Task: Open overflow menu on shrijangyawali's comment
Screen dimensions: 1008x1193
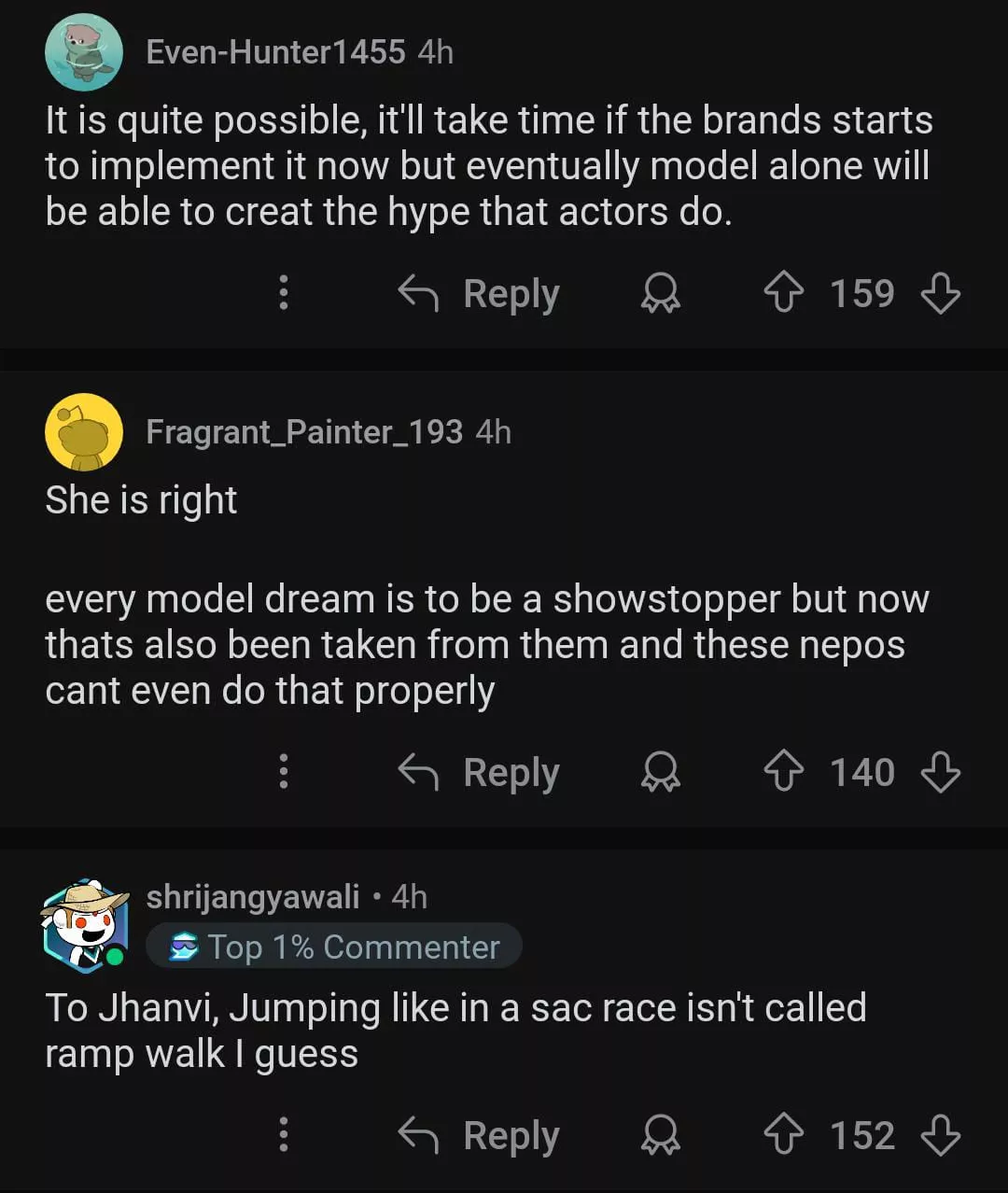Action: tap(284, 1135)
